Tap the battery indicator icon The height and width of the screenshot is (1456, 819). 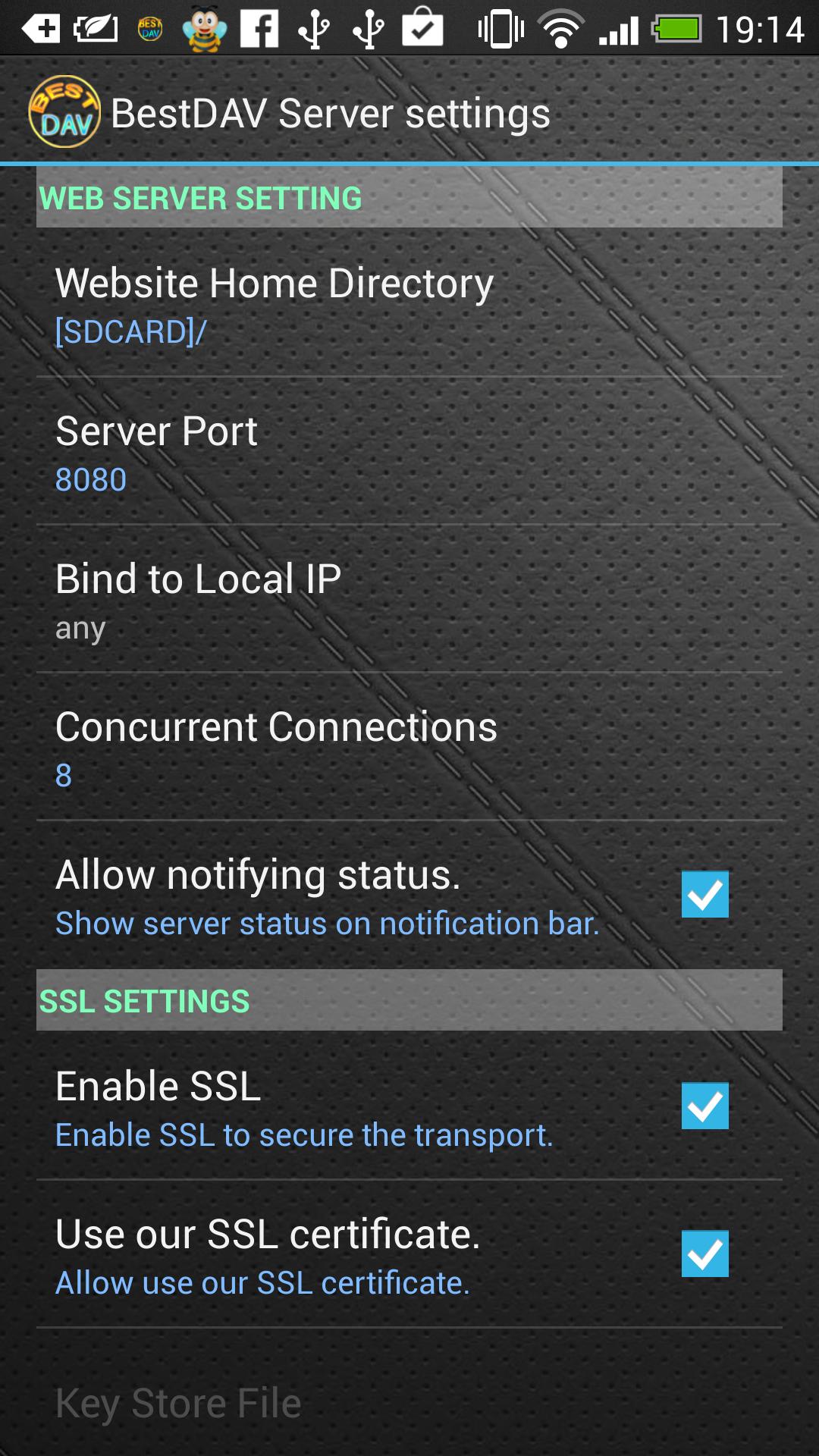click(679, 29)
